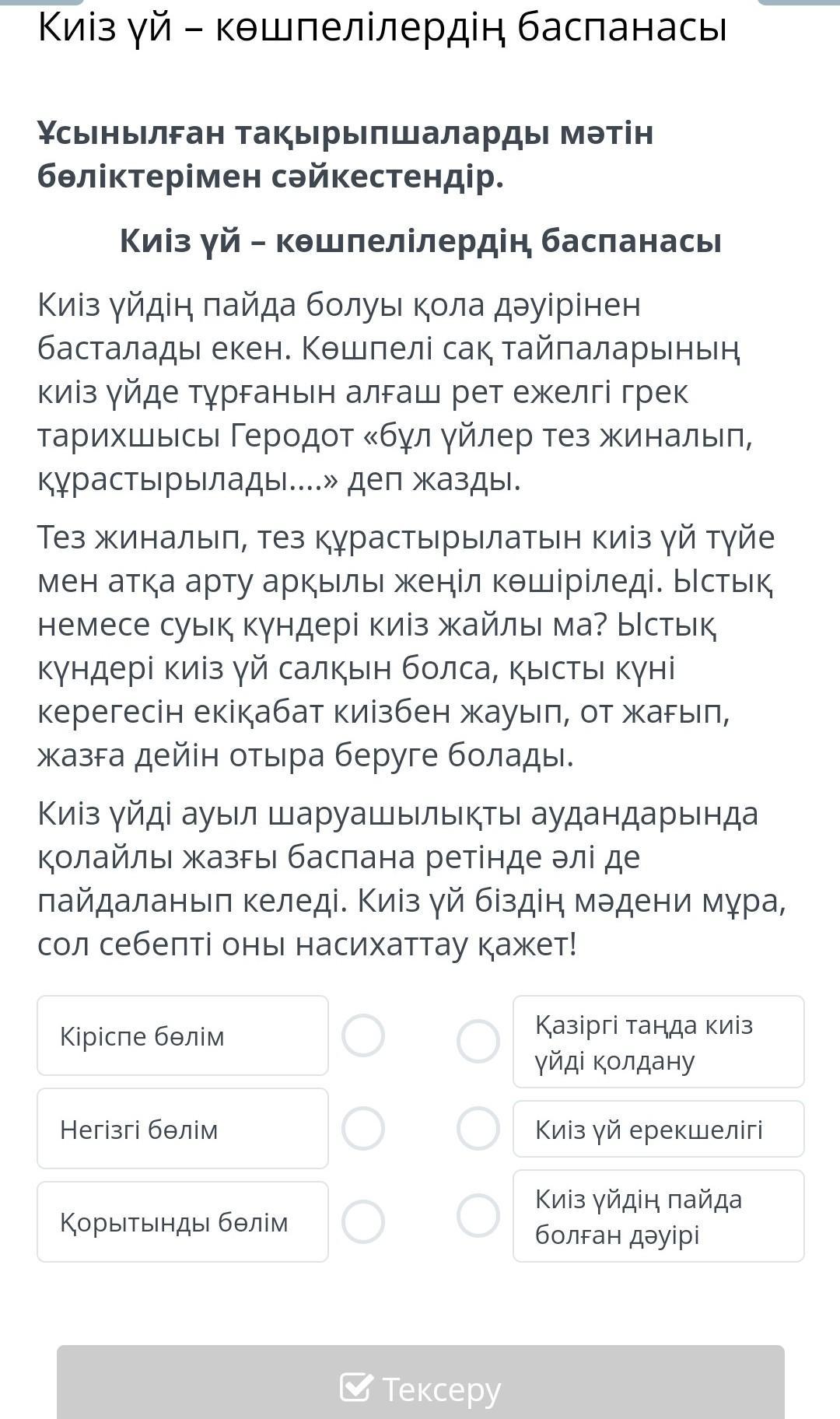Screen dimensions: 840x1419
Task: Select the Кіріспе бөлім matching circle
Action: click(x=363, y=1035)
